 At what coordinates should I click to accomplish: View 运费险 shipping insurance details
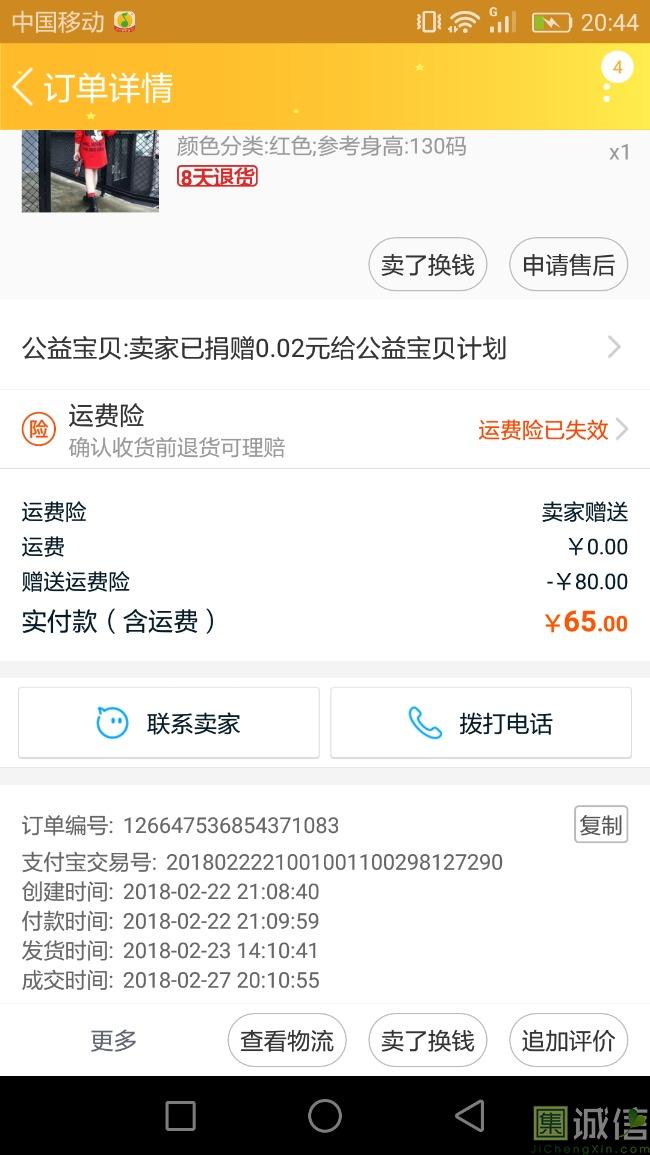325,430
